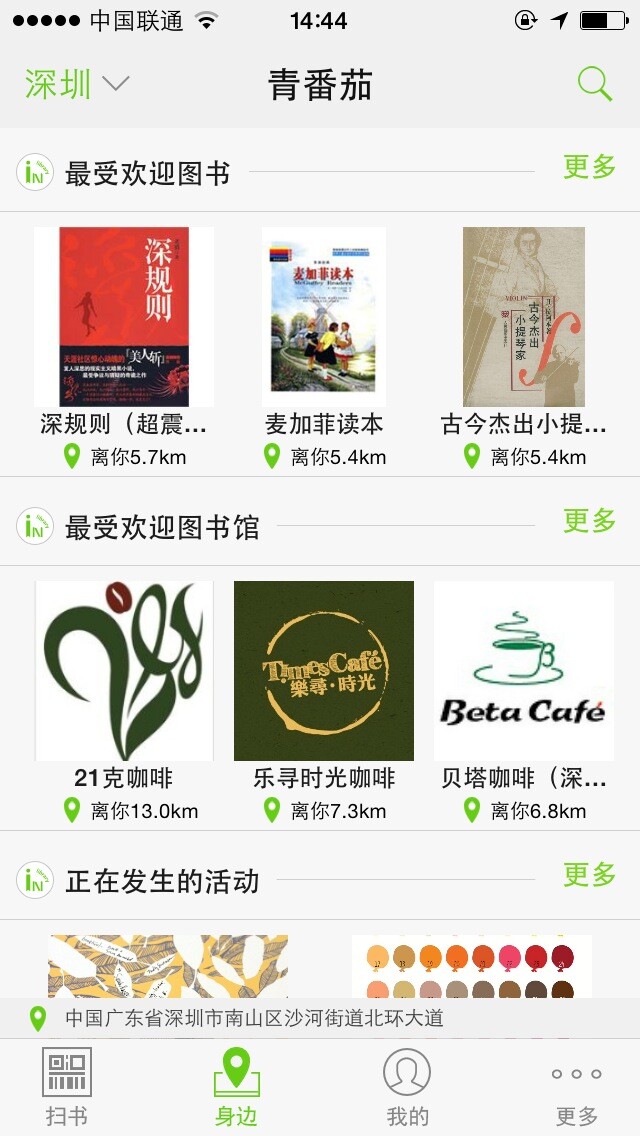View 更多 for 最受欢迎图书馆
640x1136 pixels.
[x=589, y=521]
